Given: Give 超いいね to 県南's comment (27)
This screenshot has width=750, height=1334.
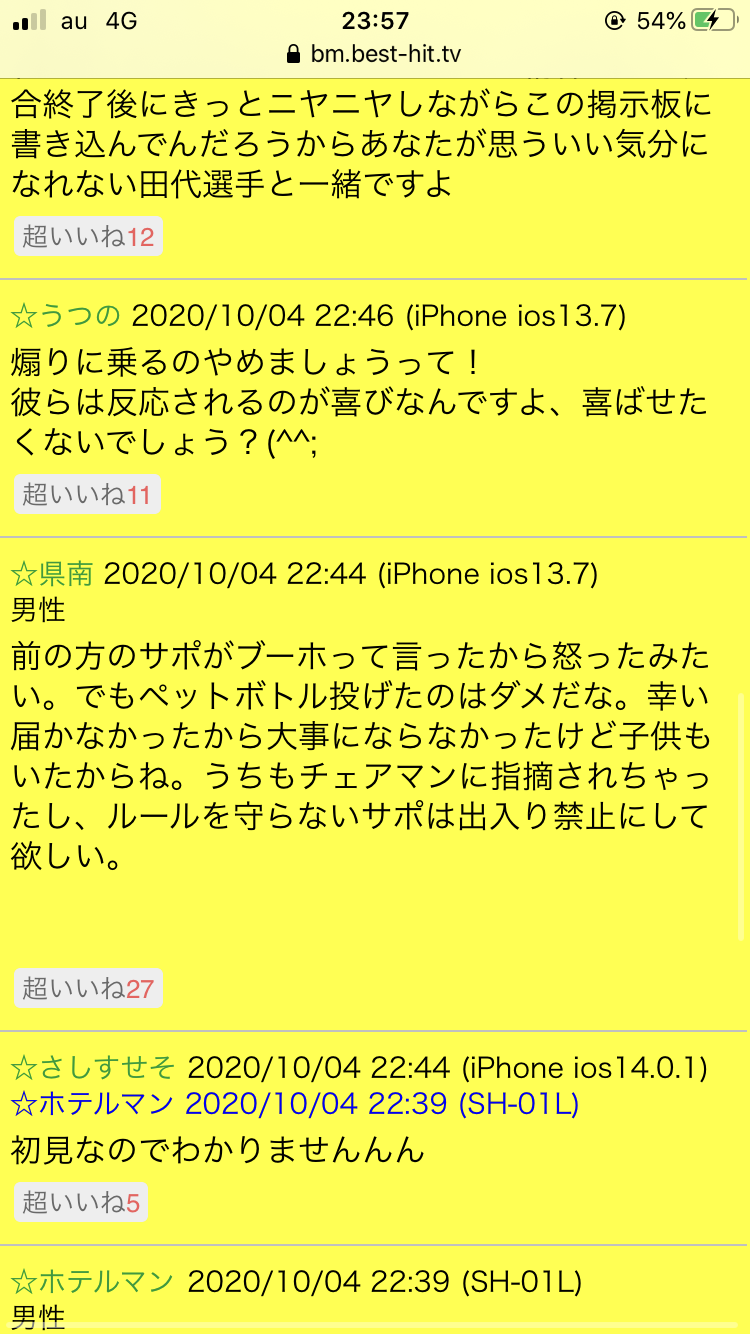Looking at the screenshot, I should [88, 989].
